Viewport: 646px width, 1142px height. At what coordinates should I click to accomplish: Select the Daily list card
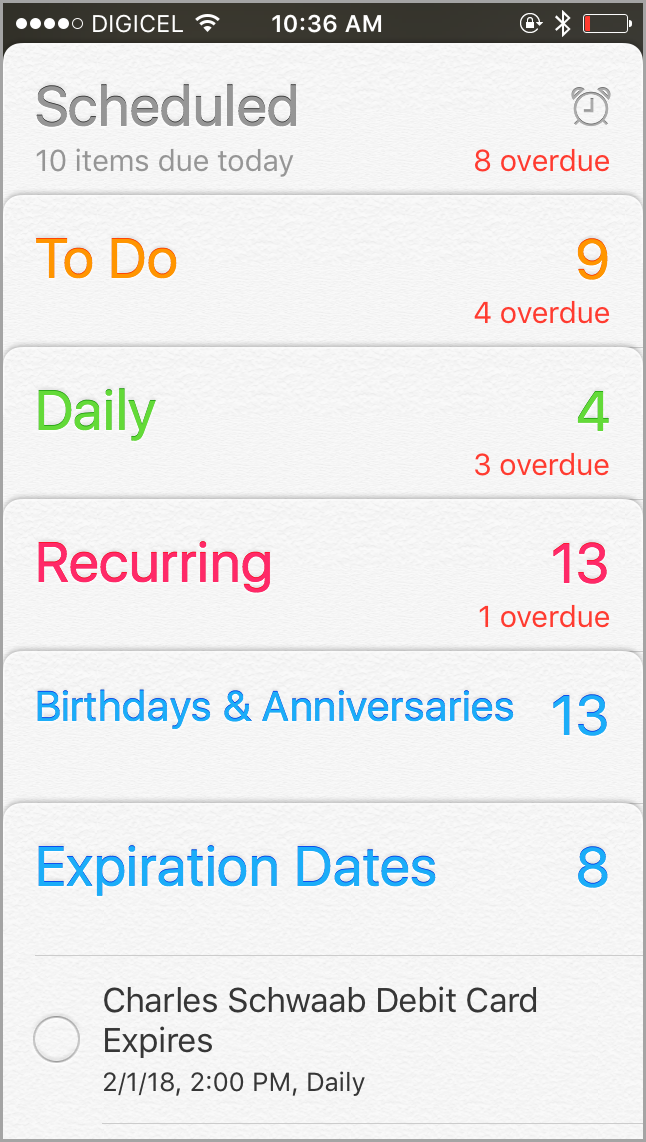coord(323,424)
